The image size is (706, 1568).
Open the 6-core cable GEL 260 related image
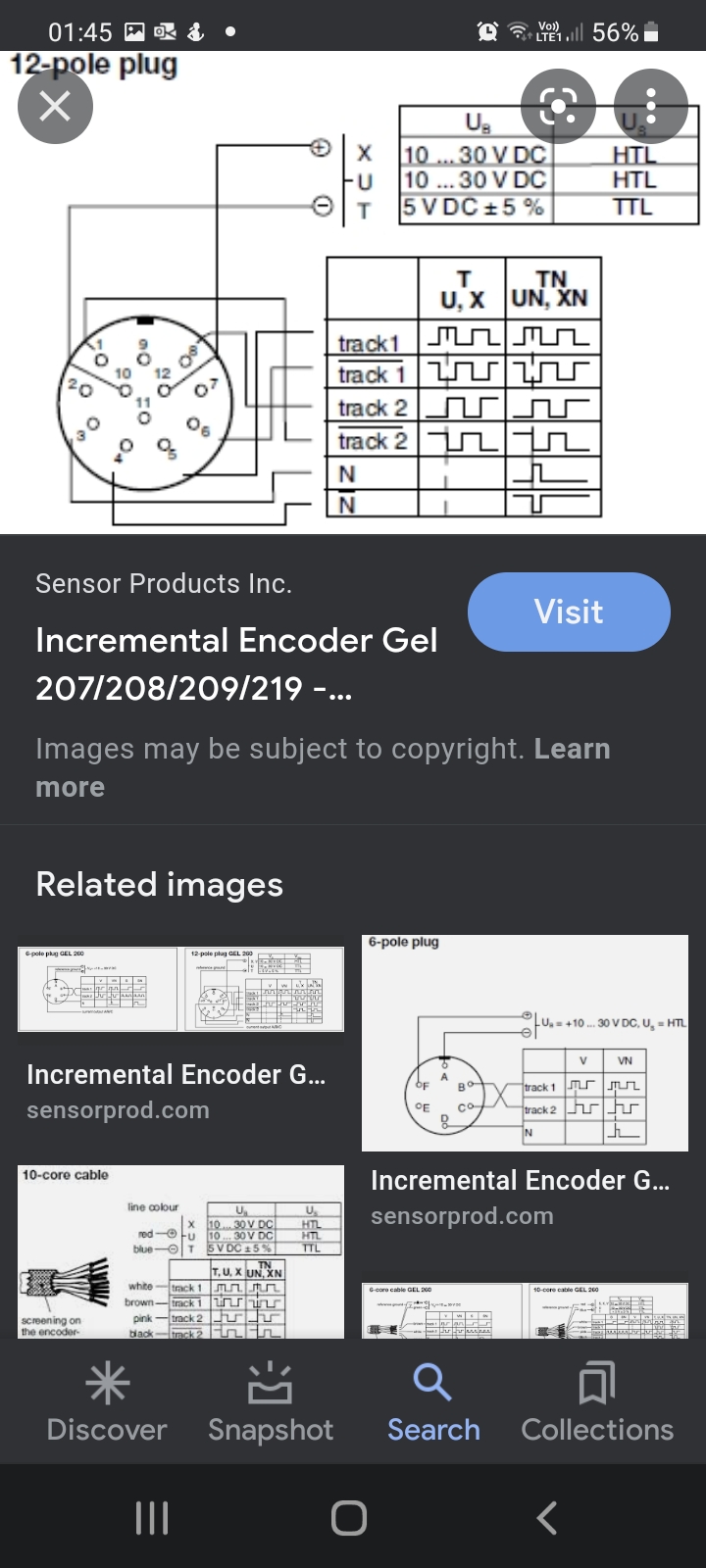tap(525, 1310)
